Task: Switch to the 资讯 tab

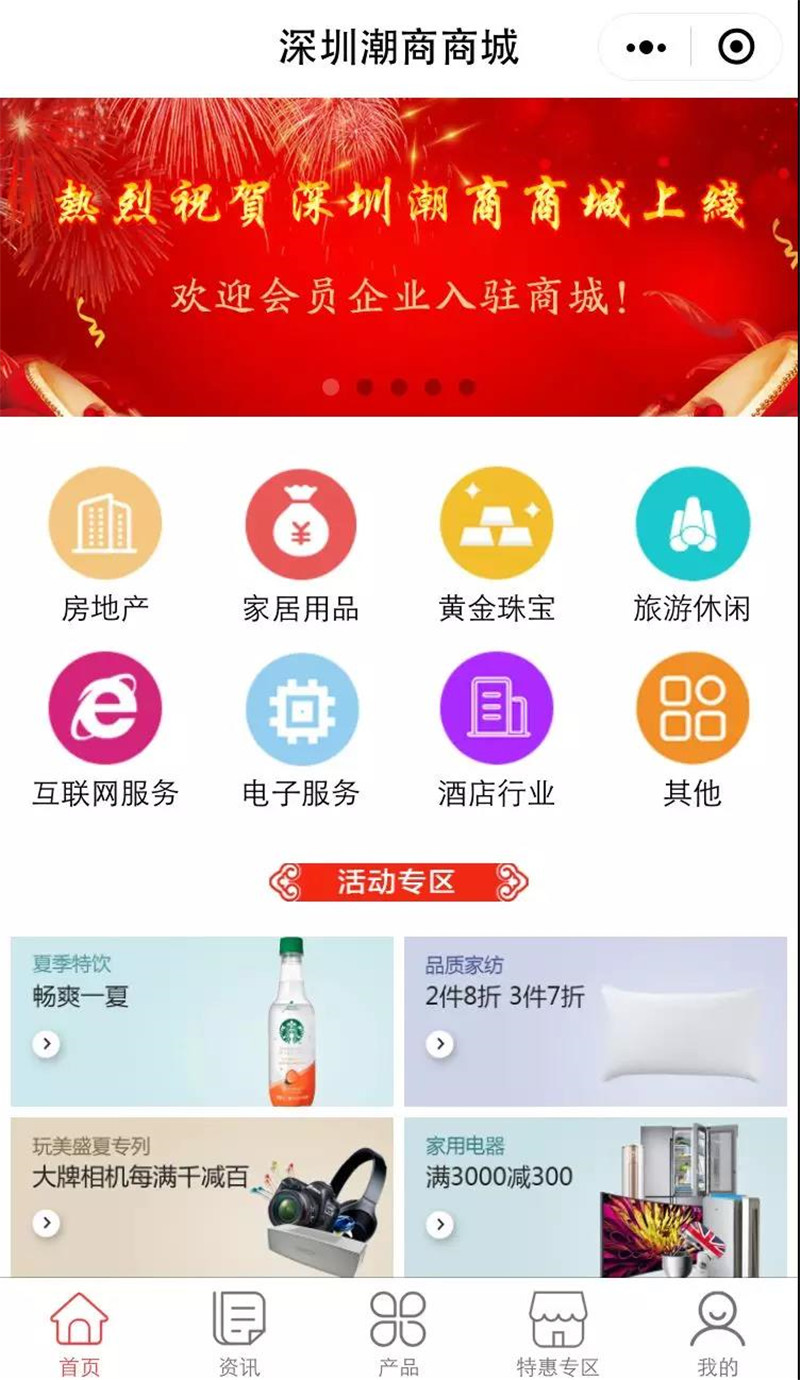Action: pyautogui.click(x=239, y=1333)
